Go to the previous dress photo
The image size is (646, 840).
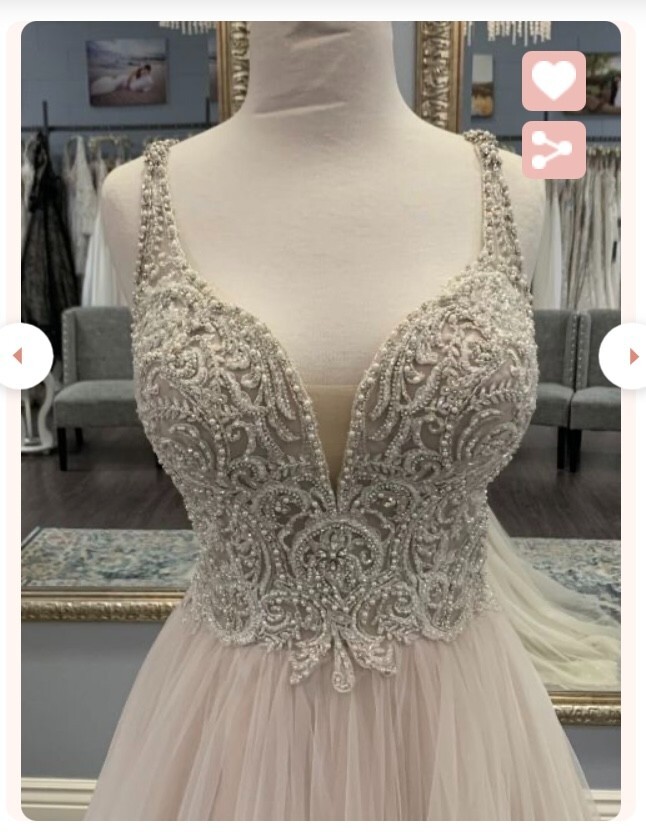20,356
